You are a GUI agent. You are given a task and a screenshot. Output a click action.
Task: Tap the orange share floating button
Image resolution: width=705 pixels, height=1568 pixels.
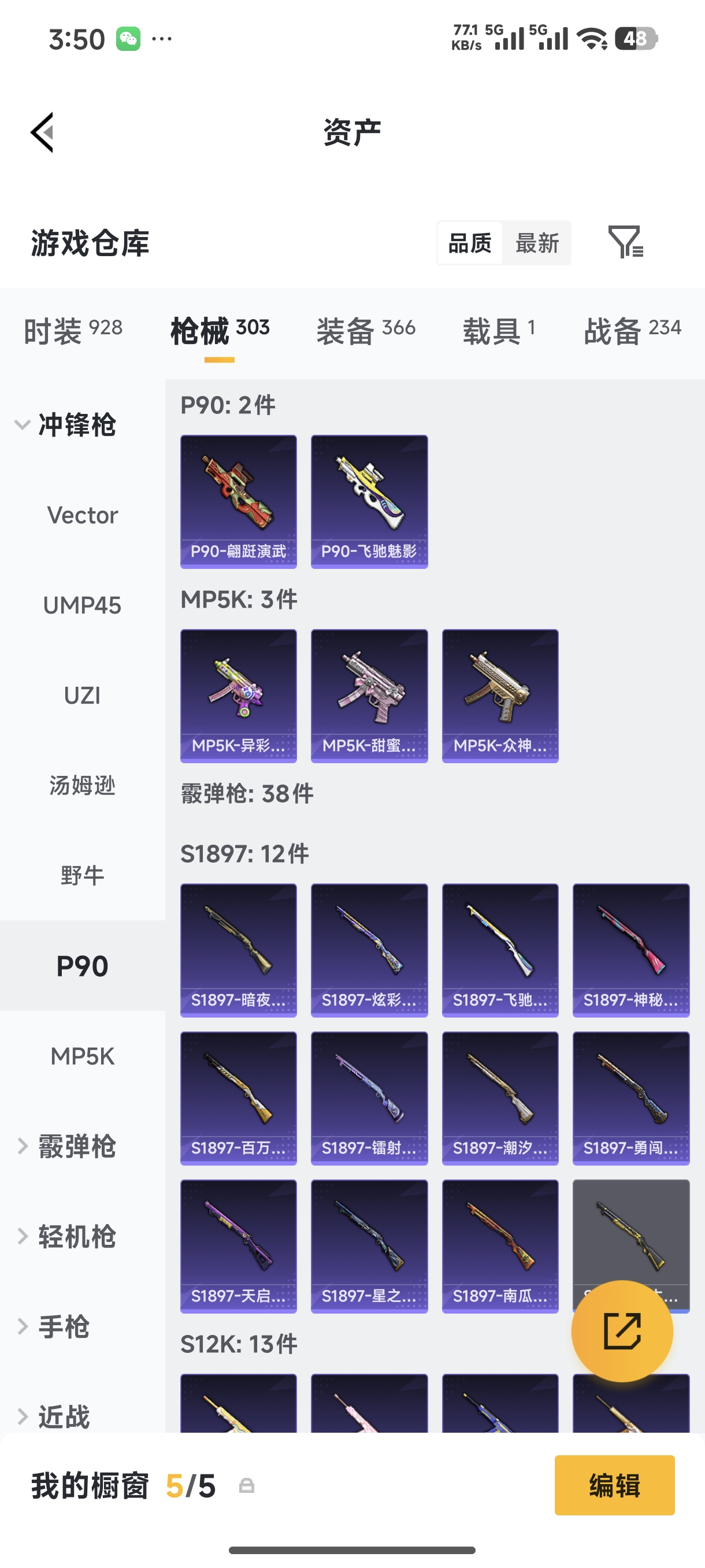622,1331
